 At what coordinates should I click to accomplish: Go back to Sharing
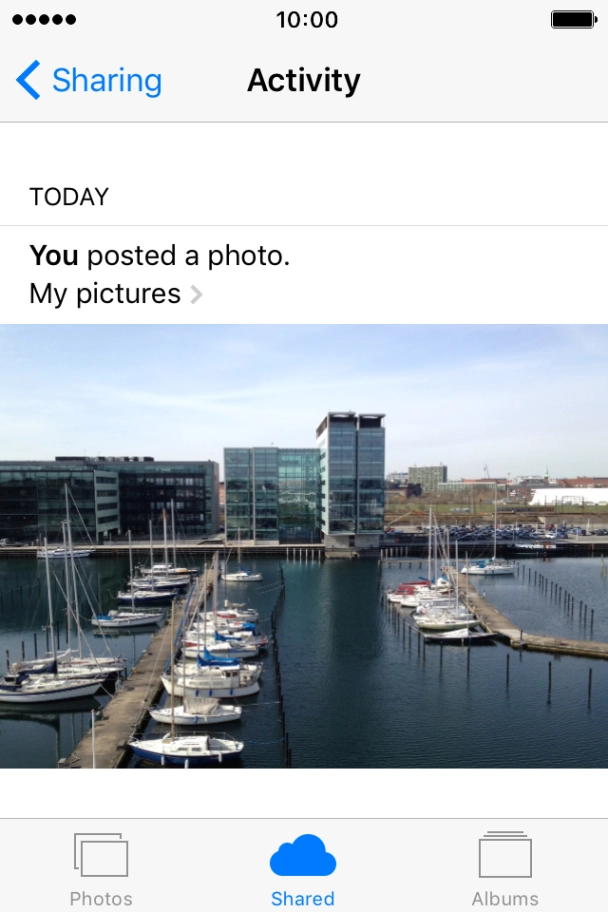coord(89,80)
